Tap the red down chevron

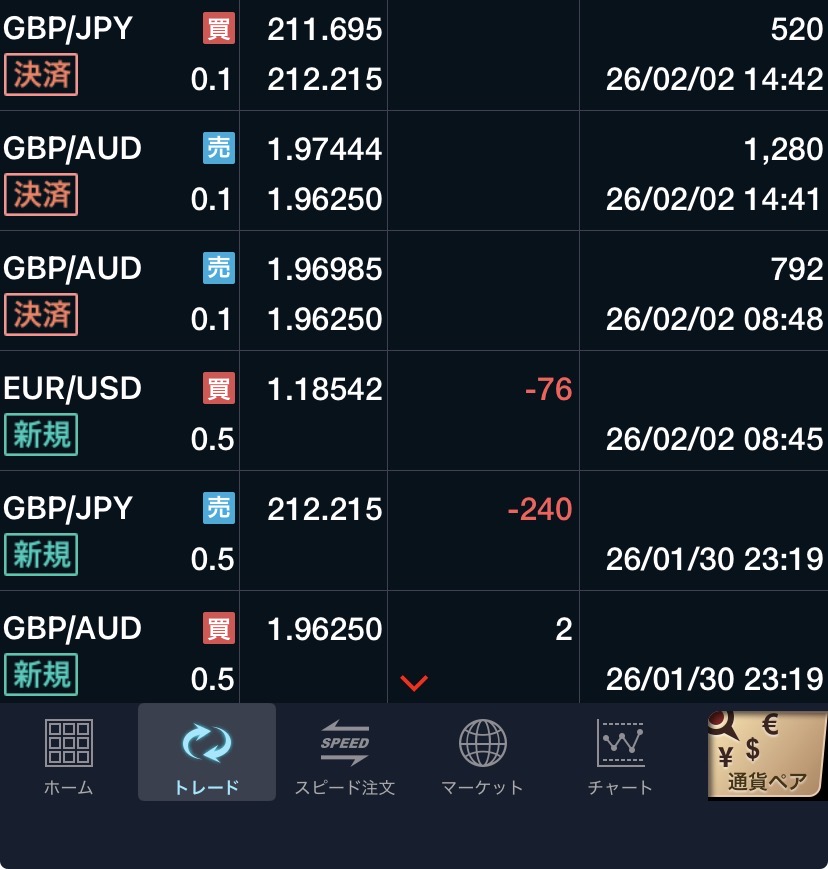[414, 683]
